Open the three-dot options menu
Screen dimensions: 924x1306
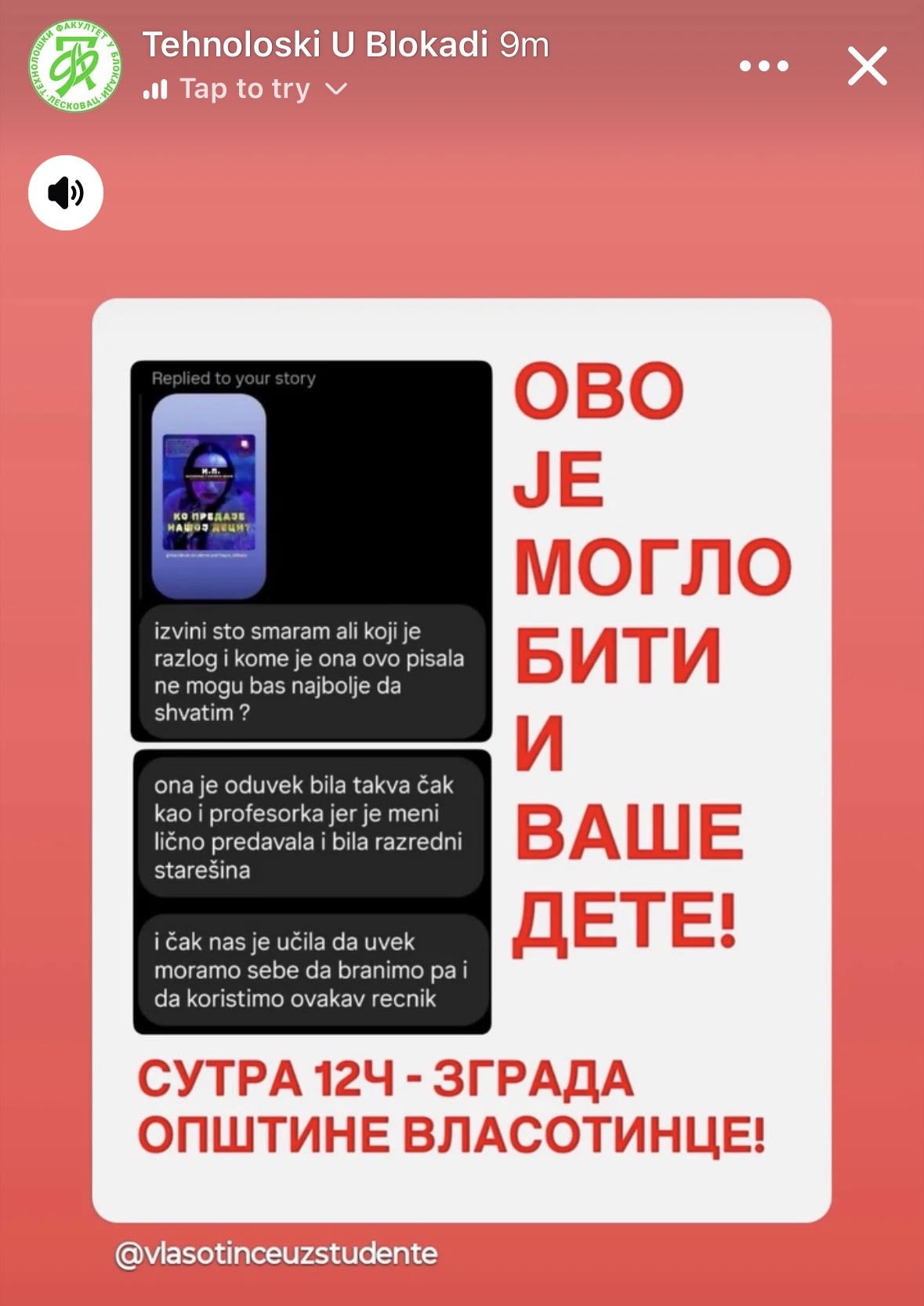(x=763, y=66)
